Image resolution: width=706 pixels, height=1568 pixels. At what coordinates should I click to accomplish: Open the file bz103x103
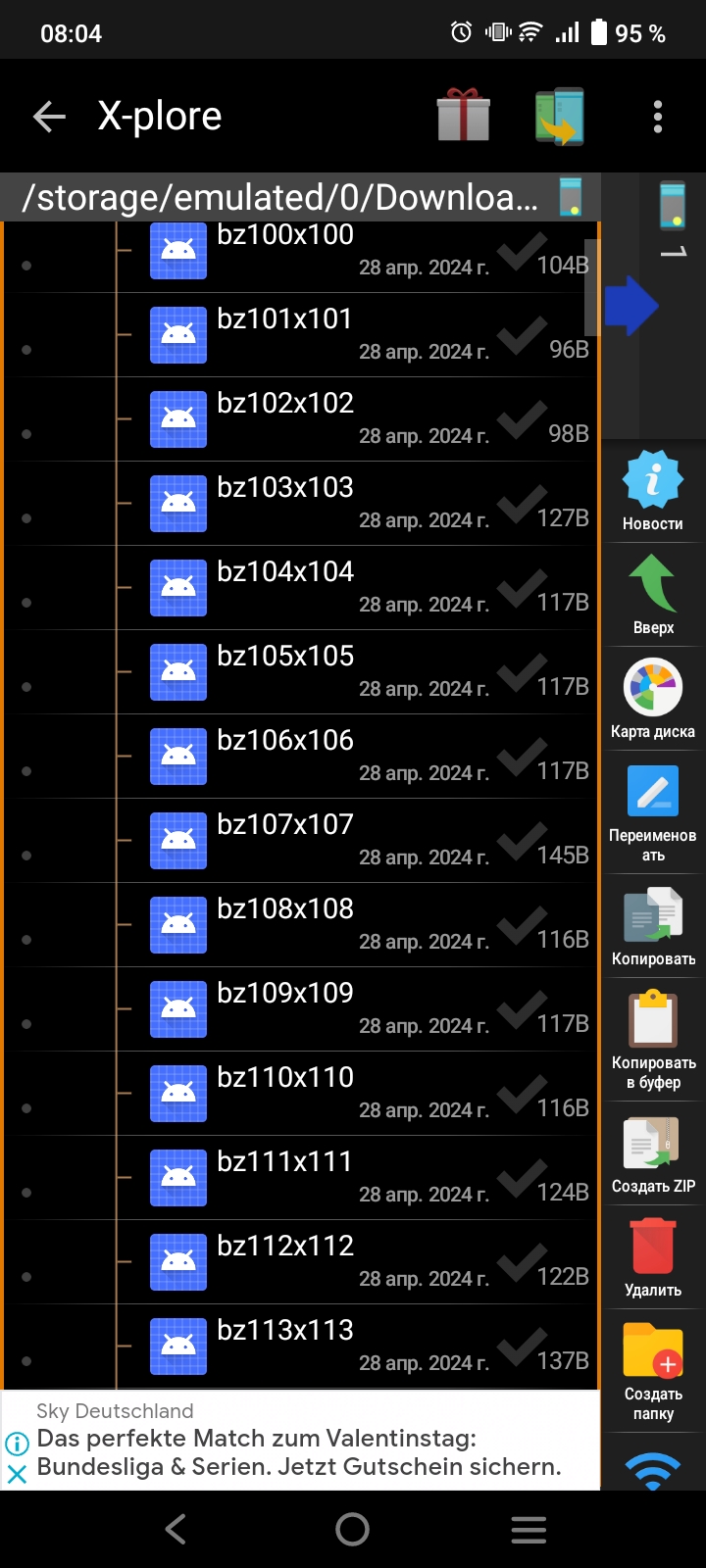tap(284, 488)
